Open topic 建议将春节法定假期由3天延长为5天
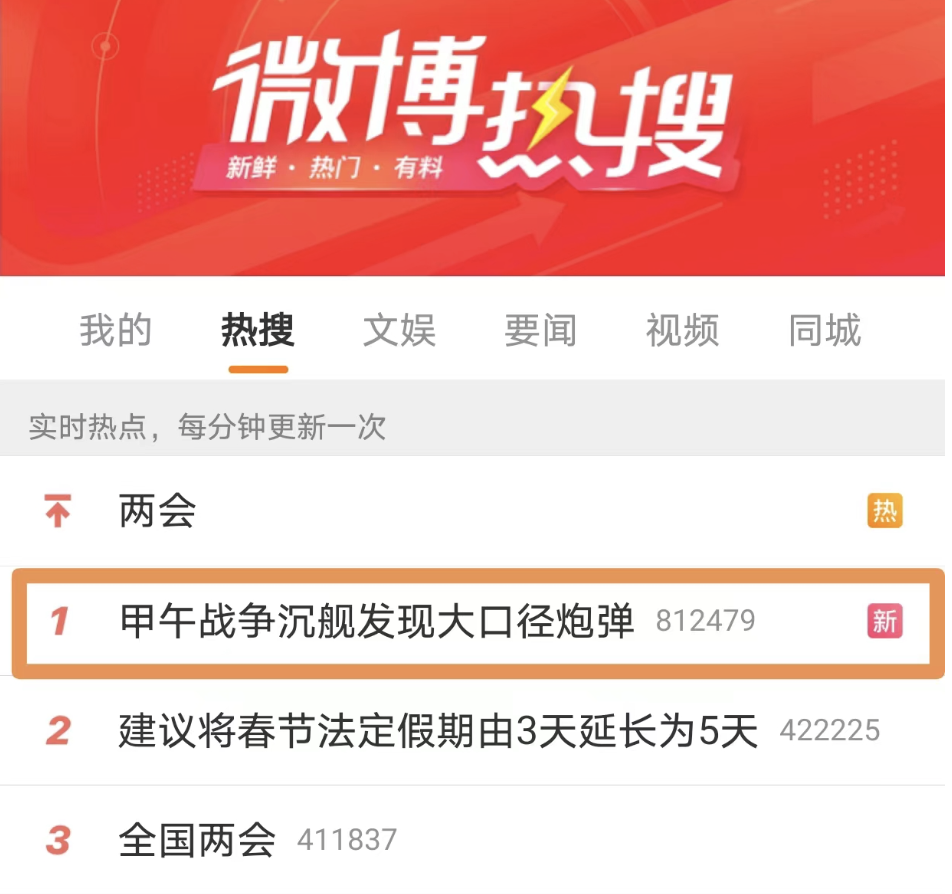Screen dimensions: 952x894 tap(438, 731)
